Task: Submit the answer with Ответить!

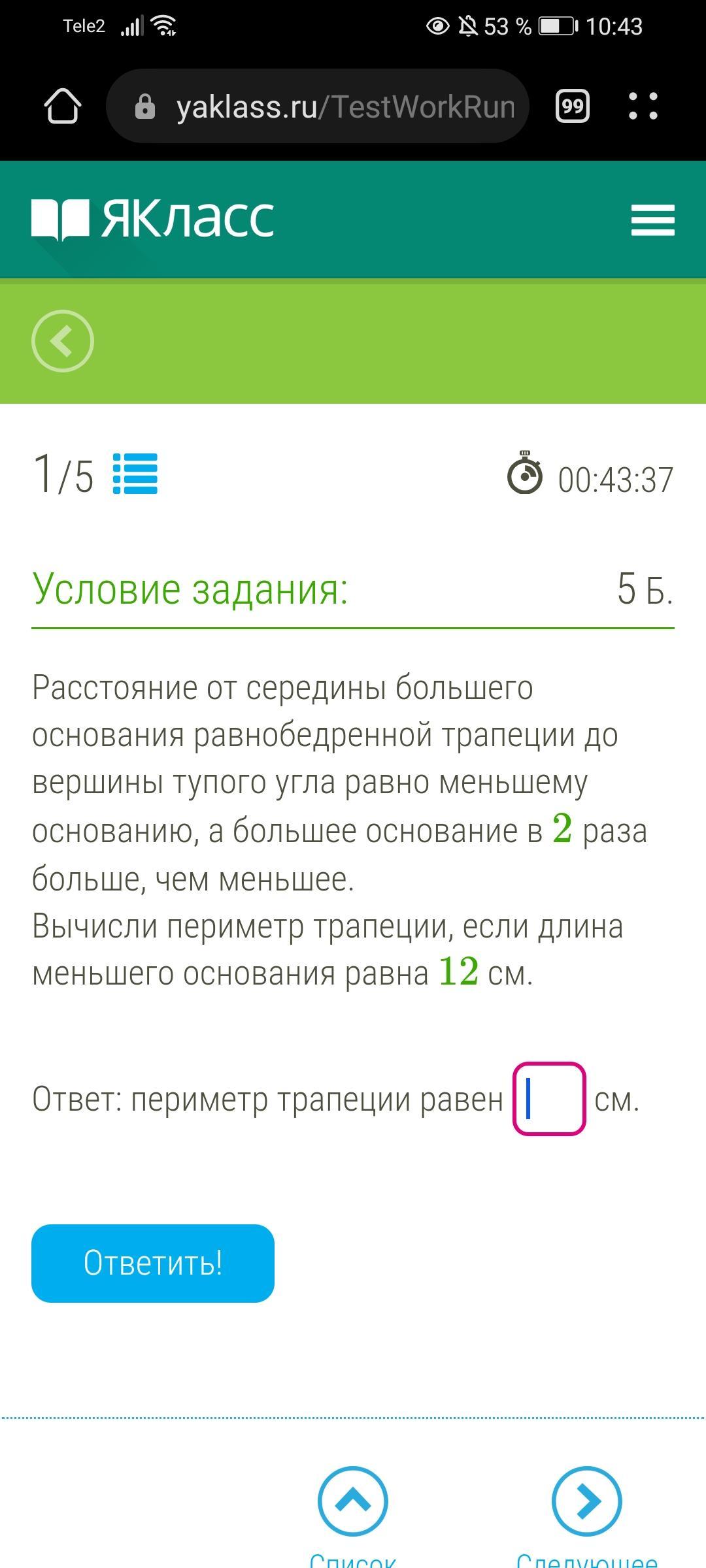Action: 153,1263
